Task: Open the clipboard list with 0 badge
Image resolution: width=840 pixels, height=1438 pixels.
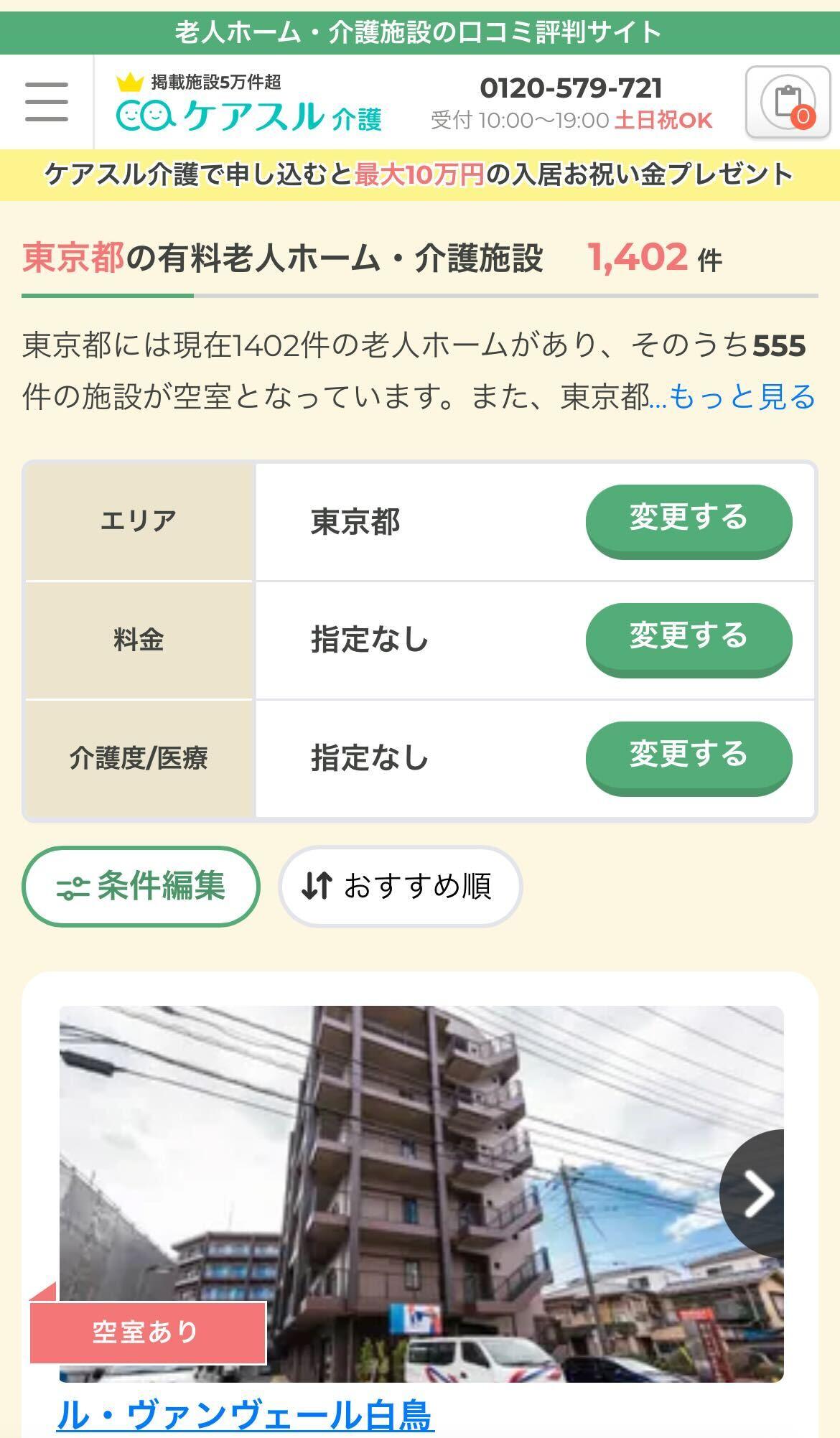Action: click(x=788, y=102)
